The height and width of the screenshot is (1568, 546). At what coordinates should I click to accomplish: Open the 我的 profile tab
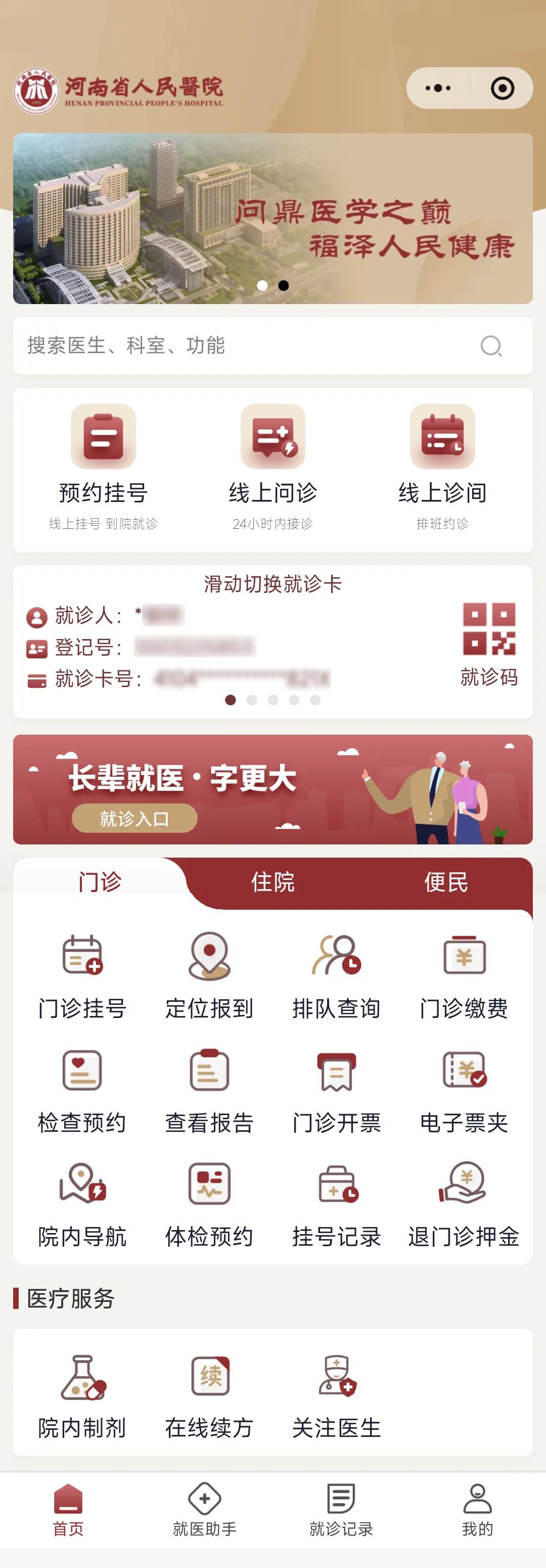[x=477, y=1509]
